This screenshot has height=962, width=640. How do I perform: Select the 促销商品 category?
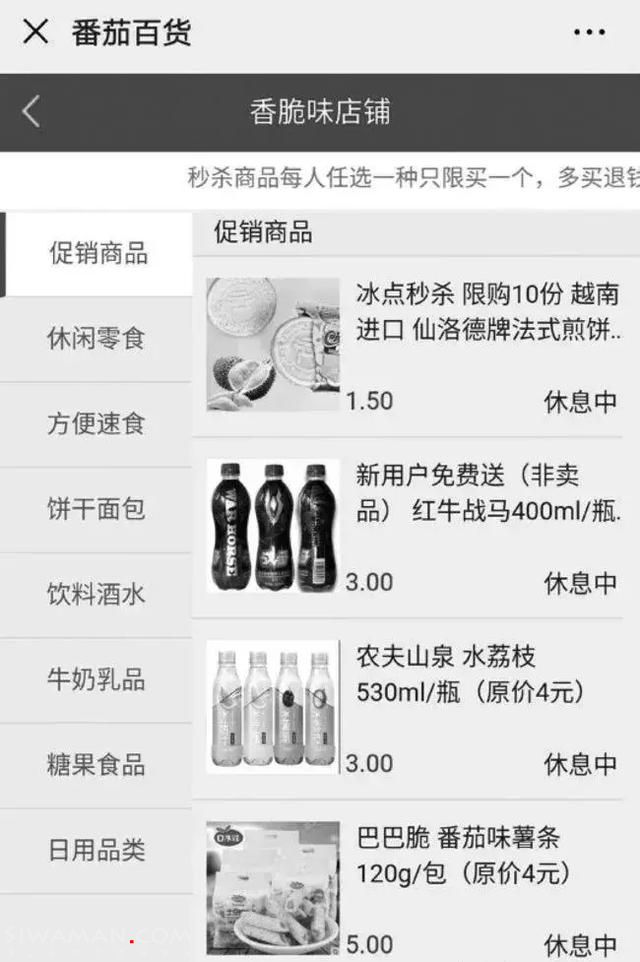[98, 253]
